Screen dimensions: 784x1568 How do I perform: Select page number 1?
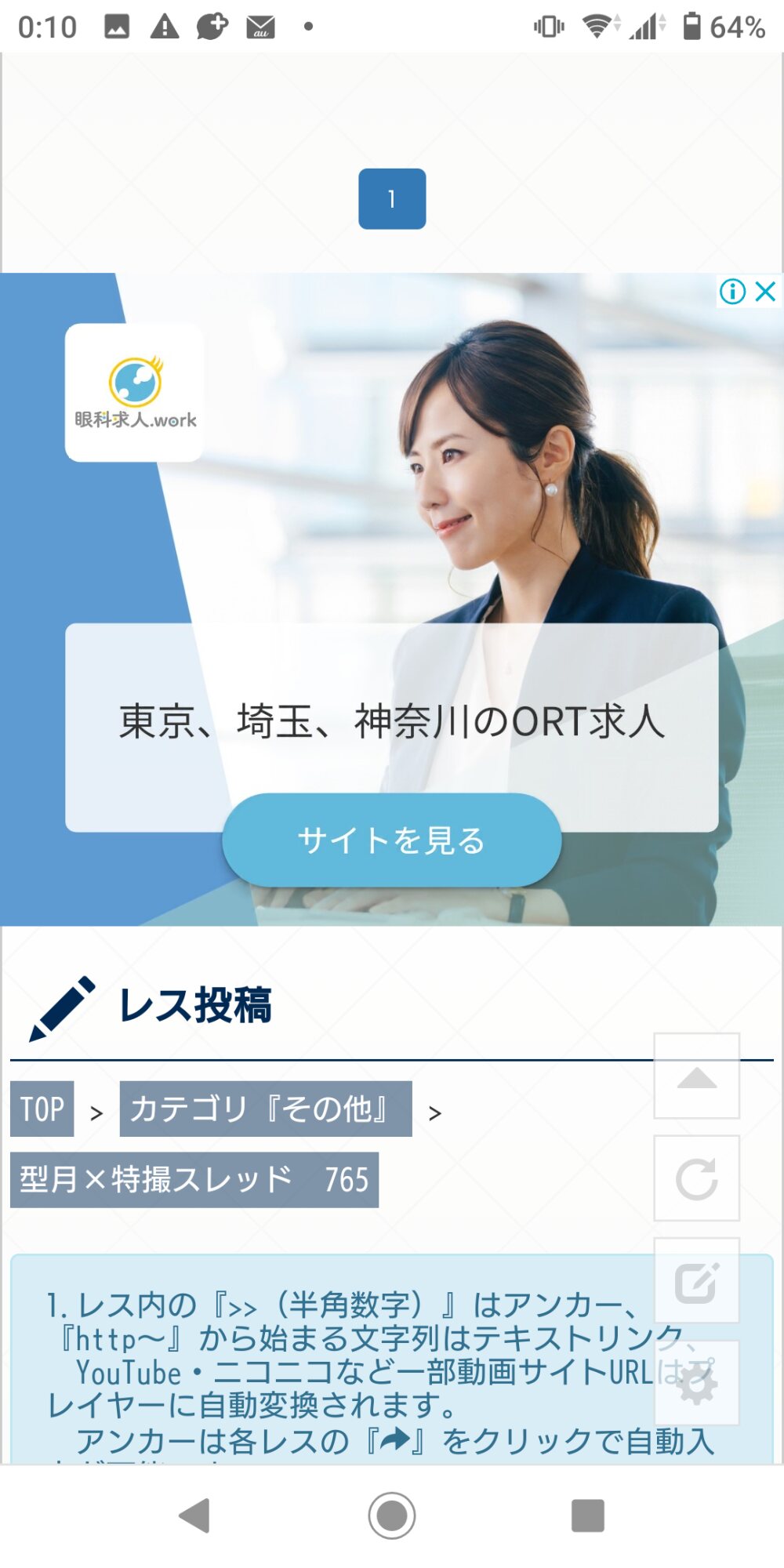pos(392,199)
